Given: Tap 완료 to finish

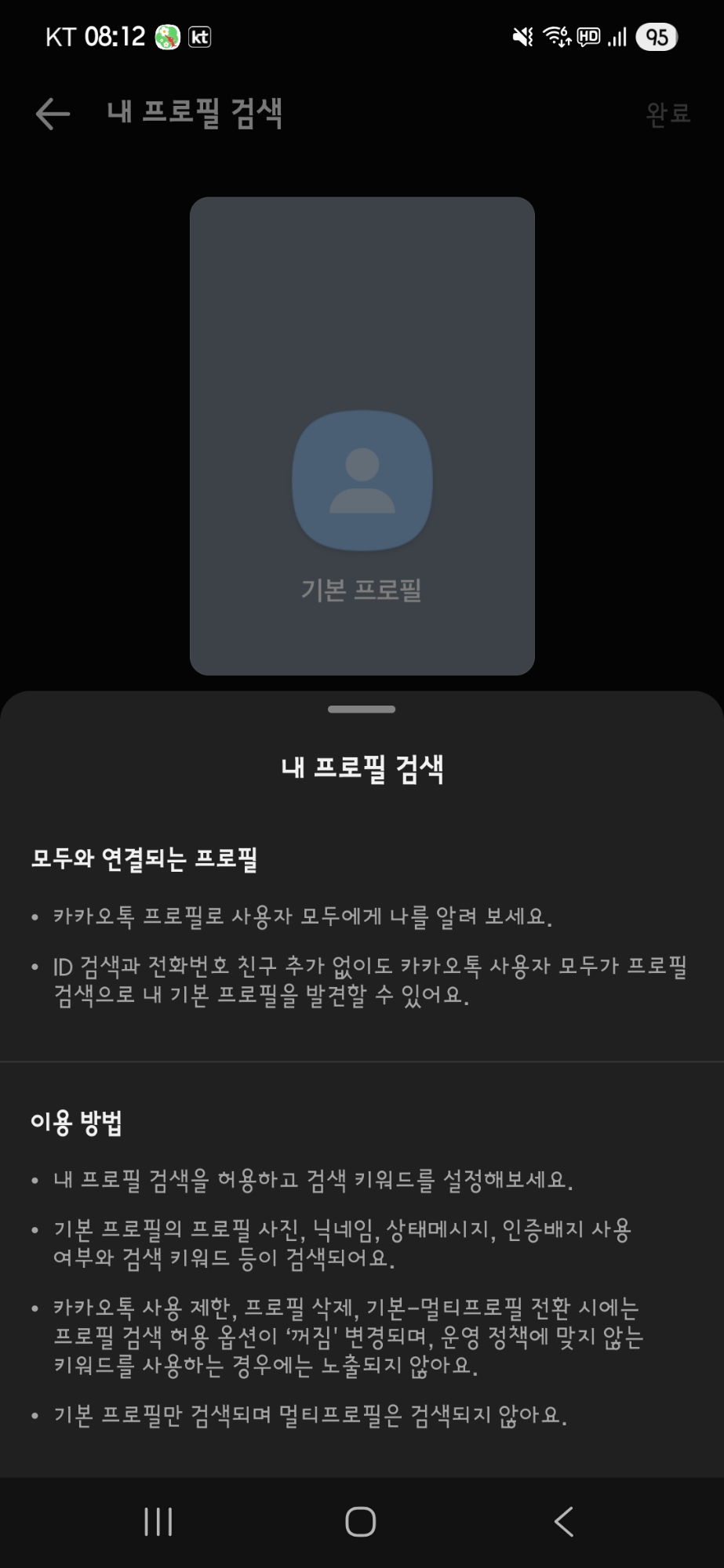Looking at the screenshot, I should (668, 114).
